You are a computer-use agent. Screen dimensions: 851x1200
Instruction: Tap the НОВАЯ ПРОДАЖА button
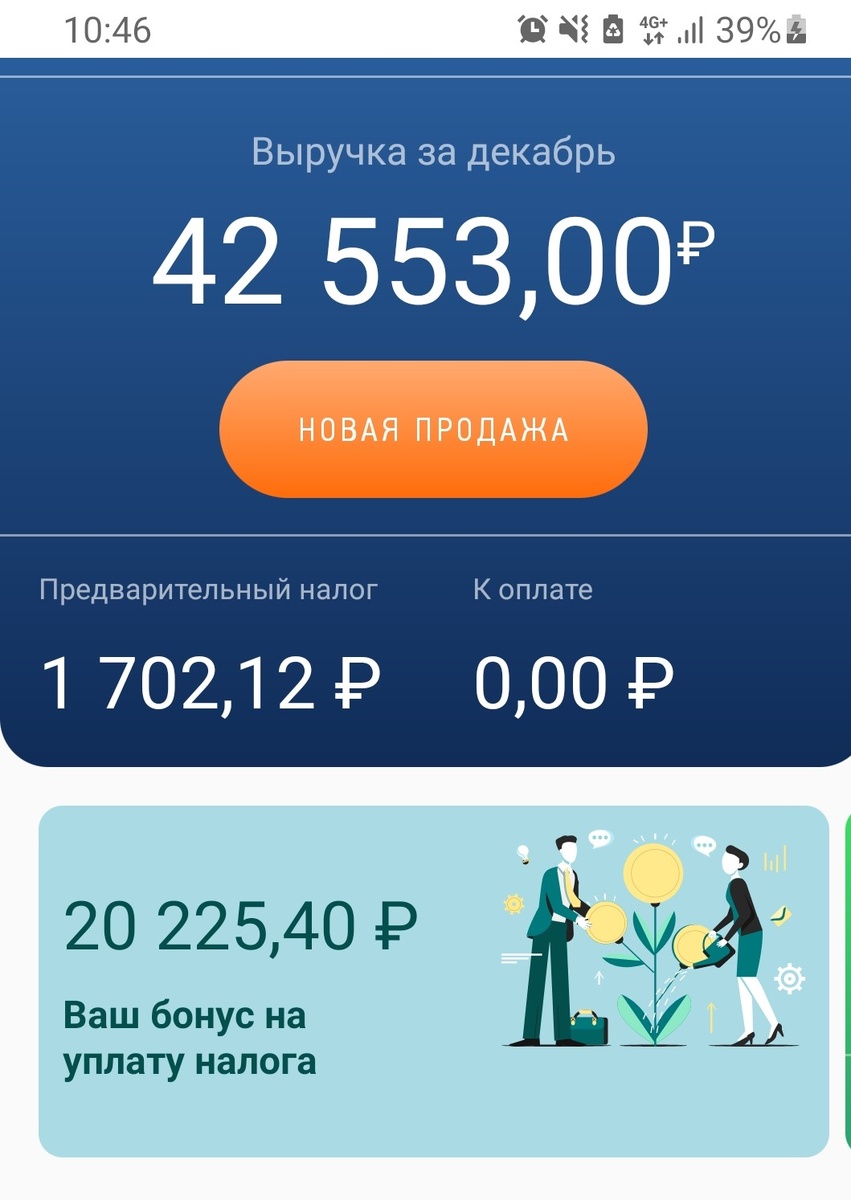click(430, 429)
